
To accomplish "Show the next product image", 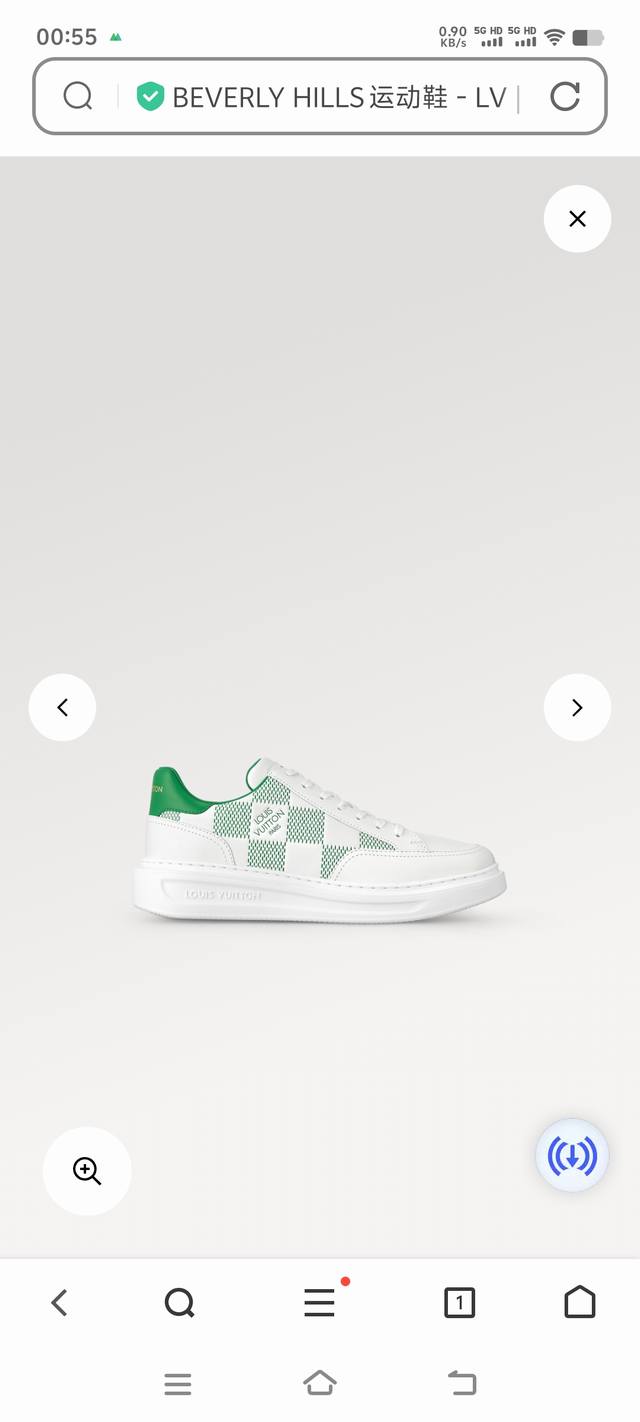I will 577,708.
